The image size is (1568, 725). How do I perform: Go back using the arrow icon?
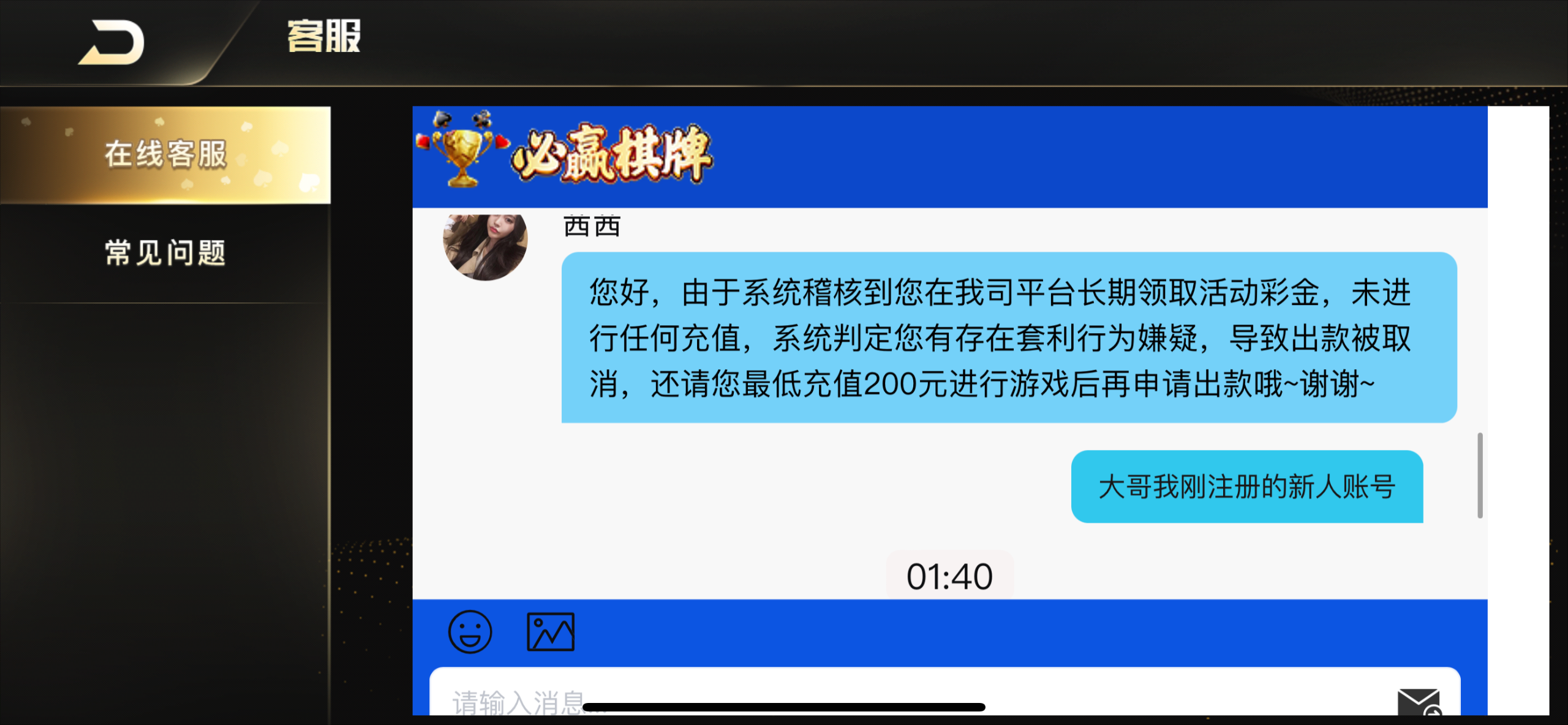pyautogui.click(x=111, y=42)
